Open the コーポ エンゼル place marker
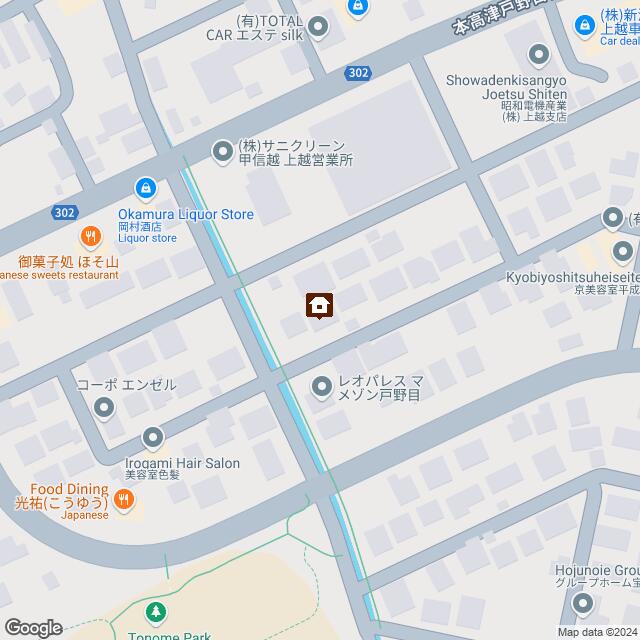Viewport: 640px width, 640px height. [x=104, y=407]
